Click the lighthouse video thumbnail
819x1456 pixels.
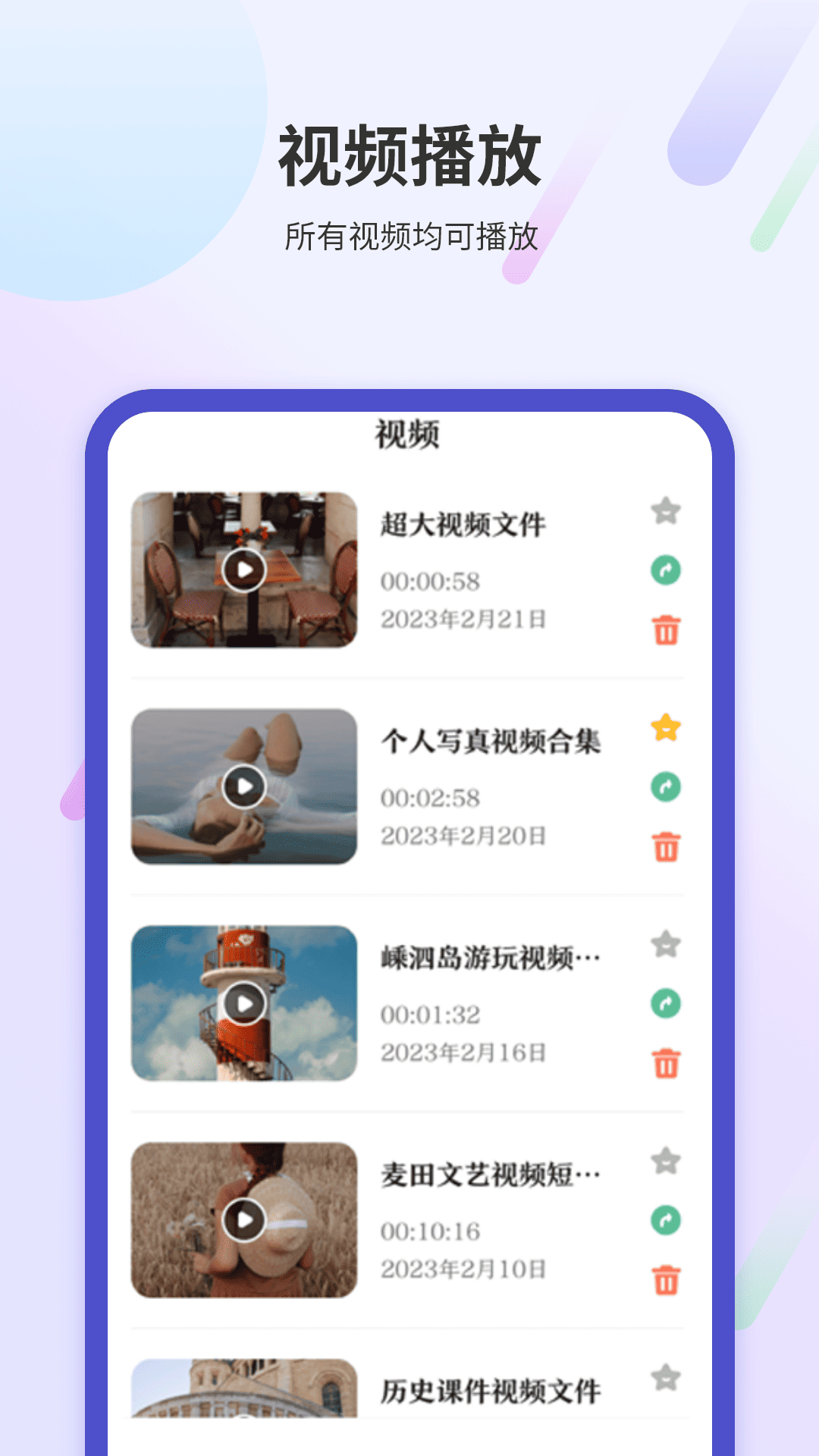click(x=244, y=1003)
